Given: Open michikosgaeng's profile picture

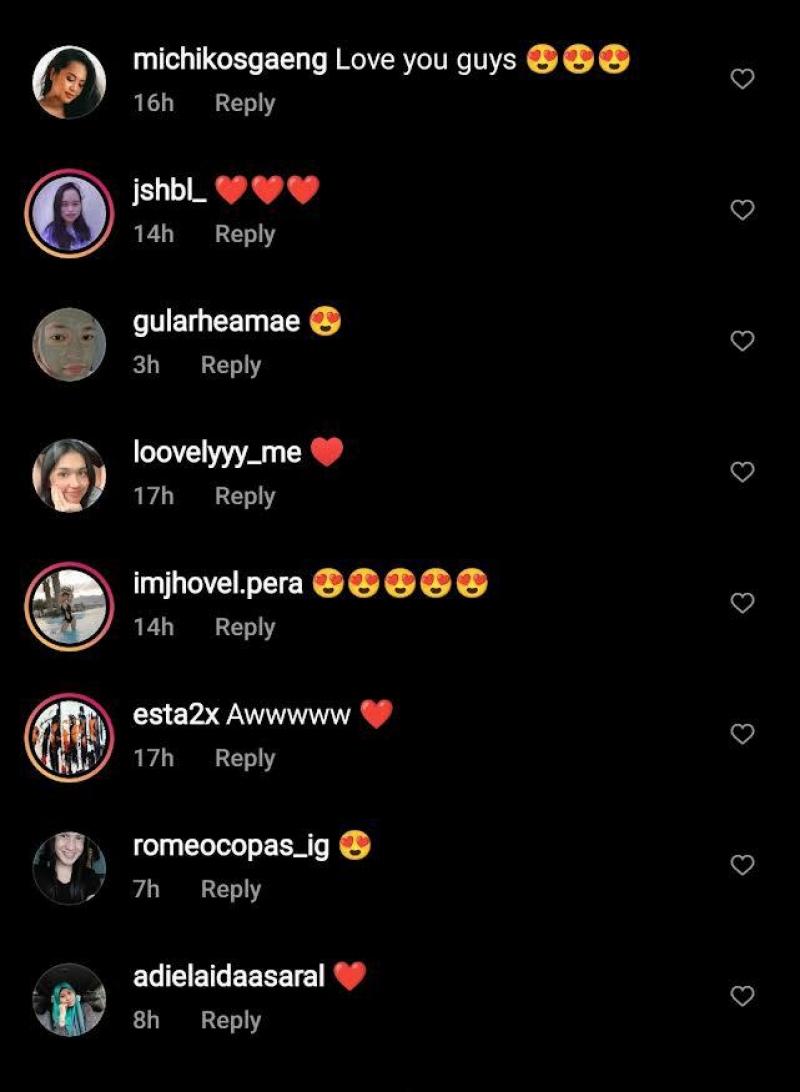Looking at the screenshot, I should click(x=69, y=82).
